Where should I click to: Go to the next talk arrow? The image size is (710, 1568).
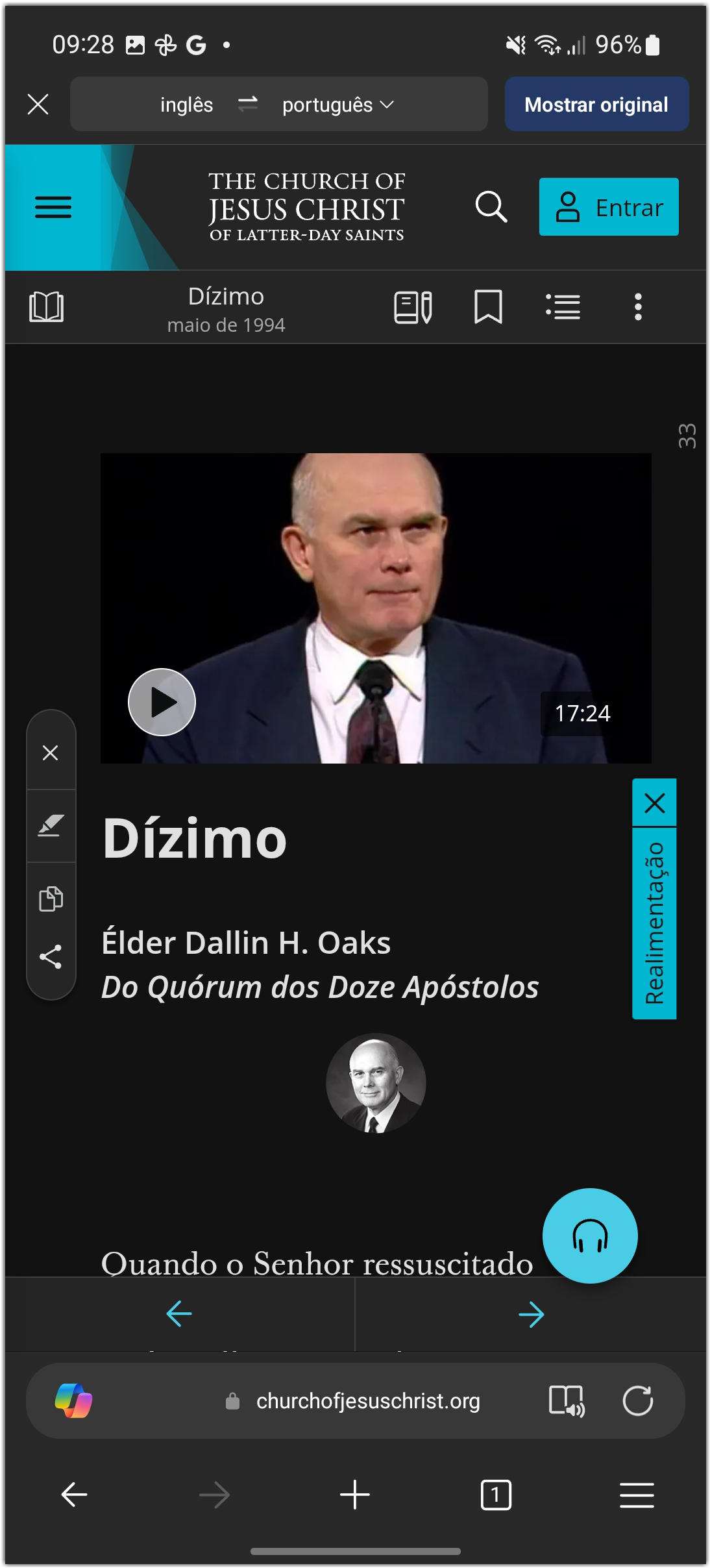point(531,1314)
